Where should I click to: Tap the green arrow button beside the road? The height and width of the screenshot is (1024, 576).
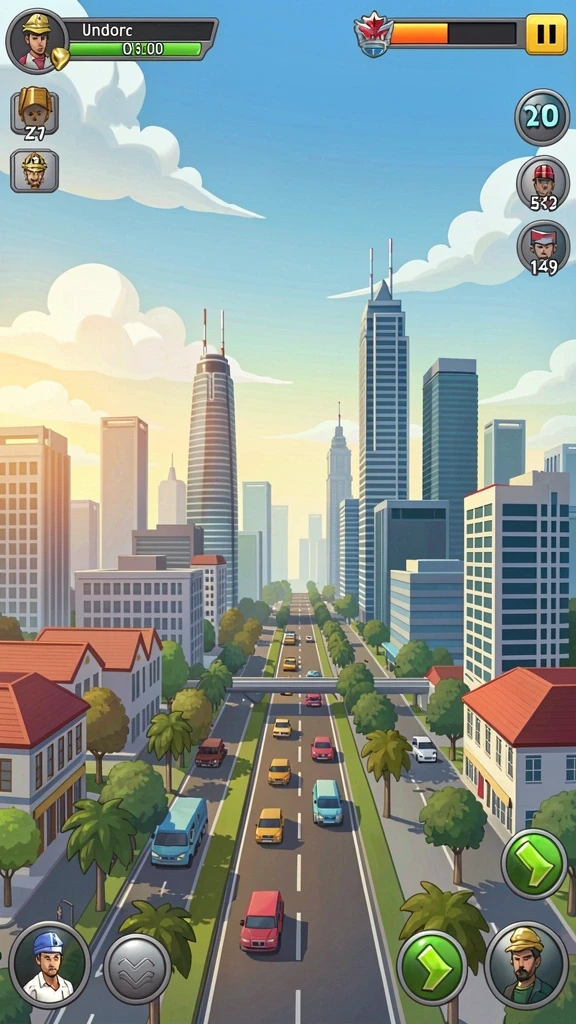[432, 967]
